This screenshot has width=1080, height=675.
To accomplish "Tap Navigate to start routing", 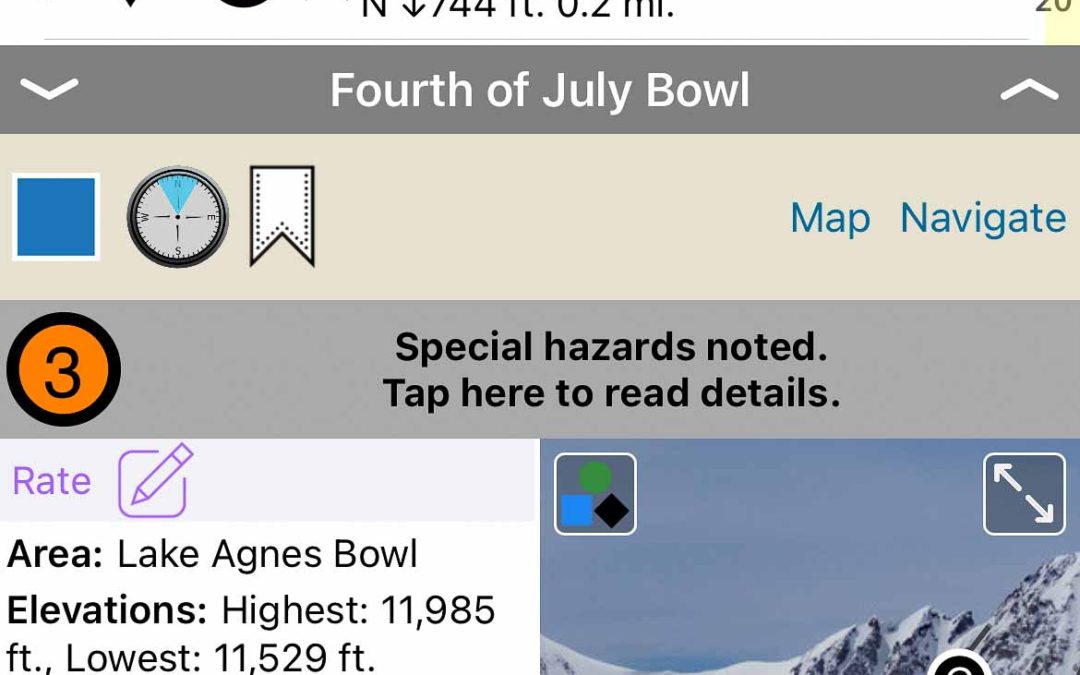I will (x=982, y=218).
